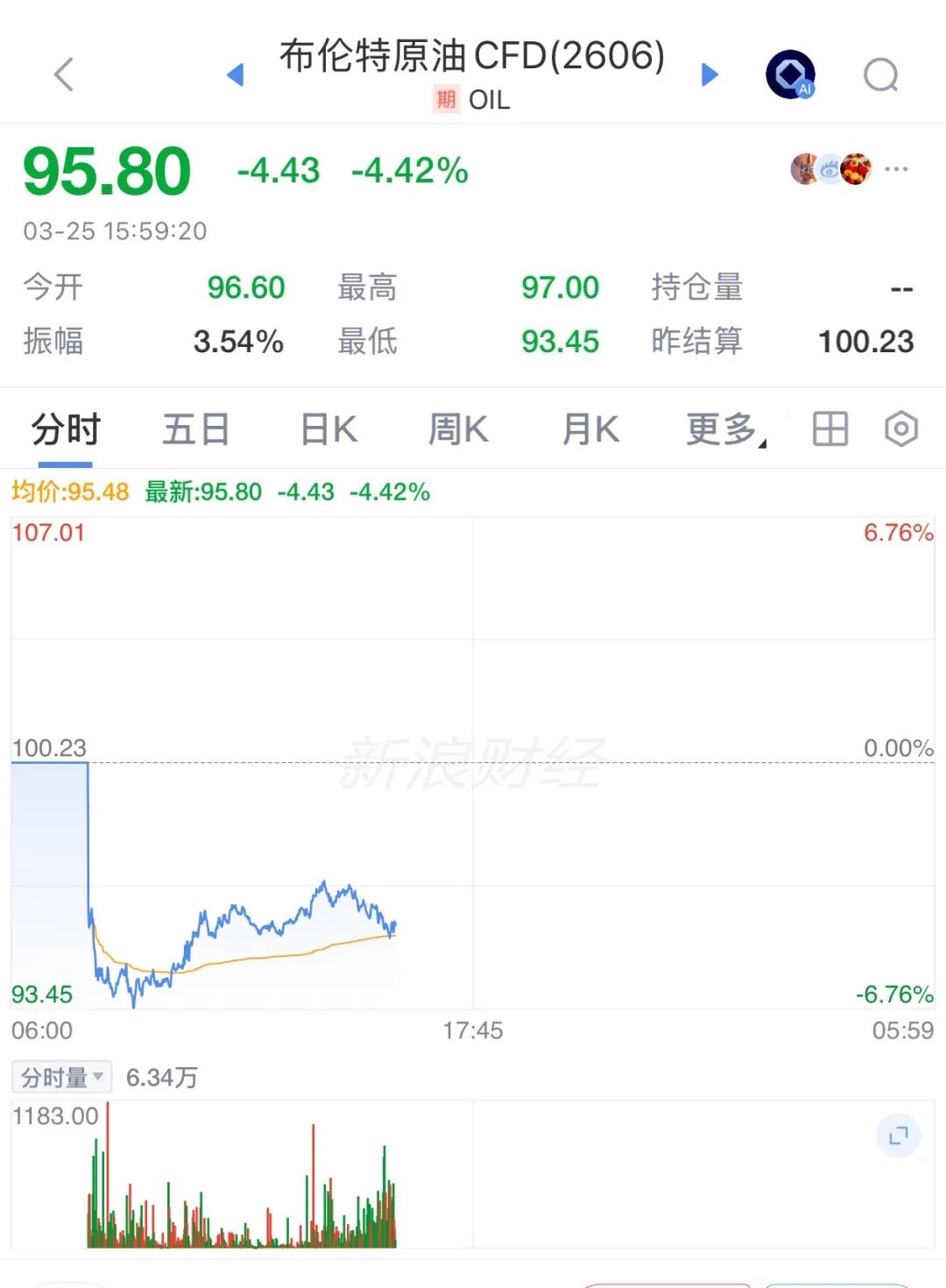Expand the 更多 chart period options
The width and height of the screenshot is (946, 1288).
click(724, 430)
